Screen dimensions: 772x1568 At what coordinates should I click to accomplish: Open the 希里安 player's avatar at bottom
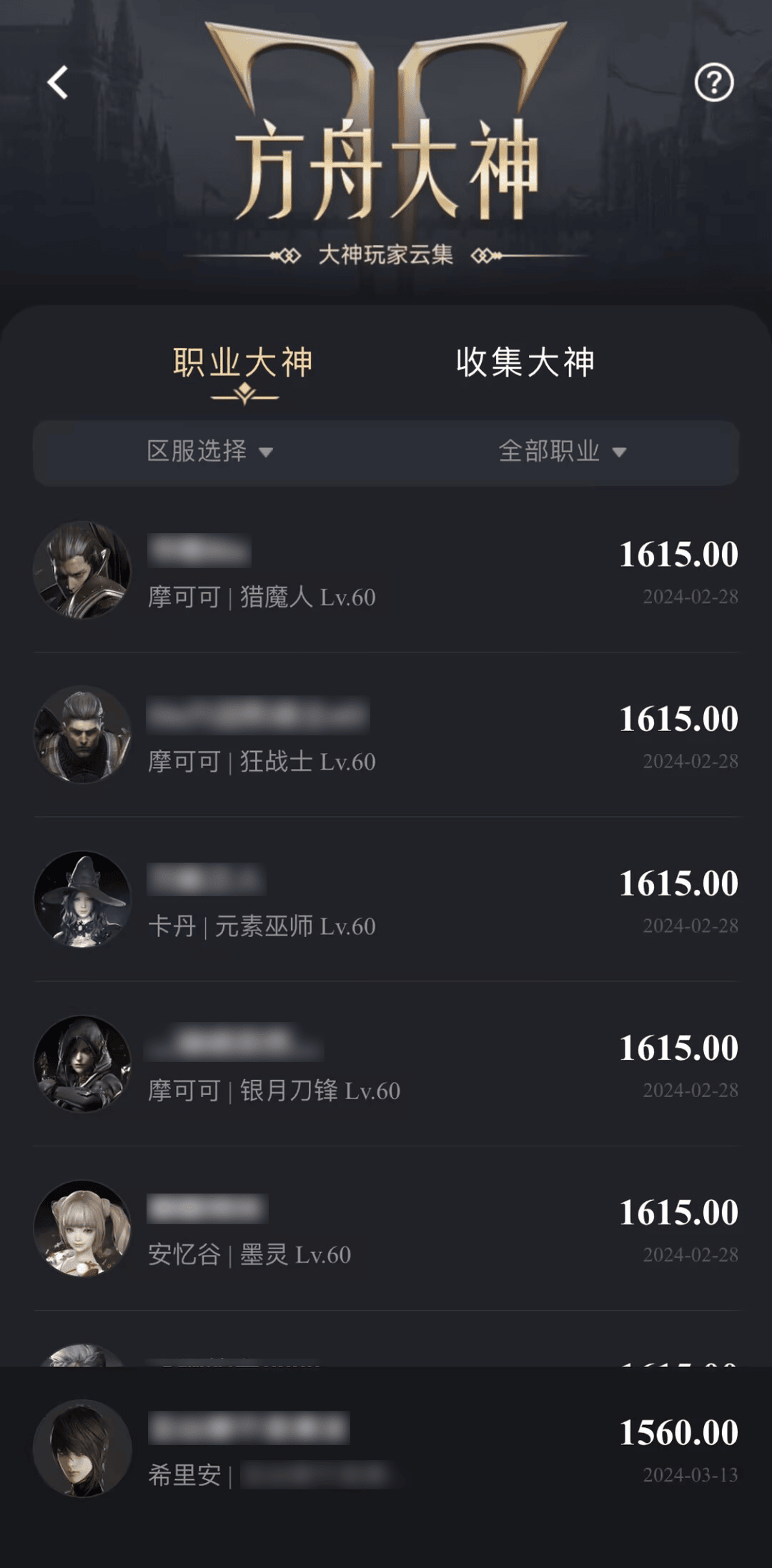pos(82,1451)
